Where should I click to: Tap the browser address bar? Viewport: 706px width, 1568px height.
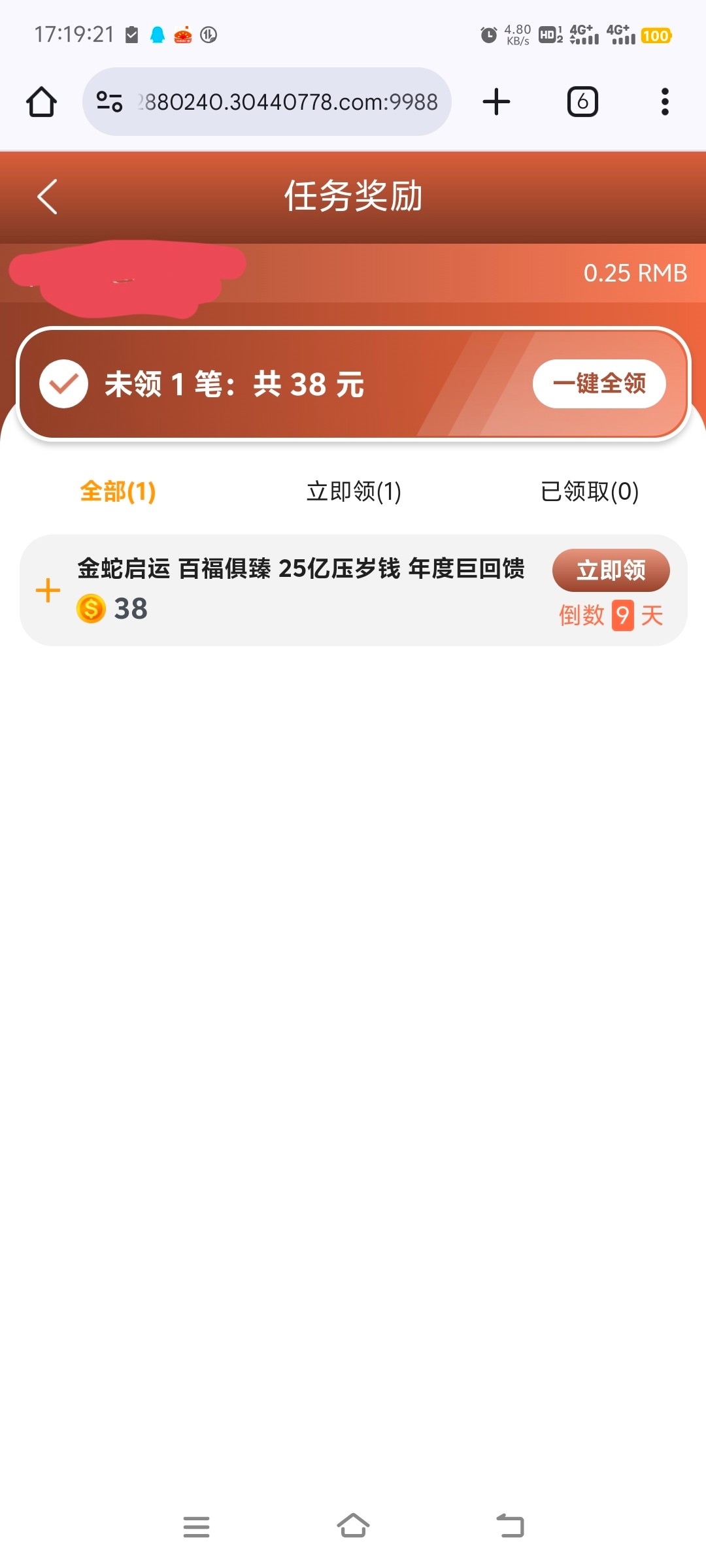pyautogui.click(x=267, y=102)
